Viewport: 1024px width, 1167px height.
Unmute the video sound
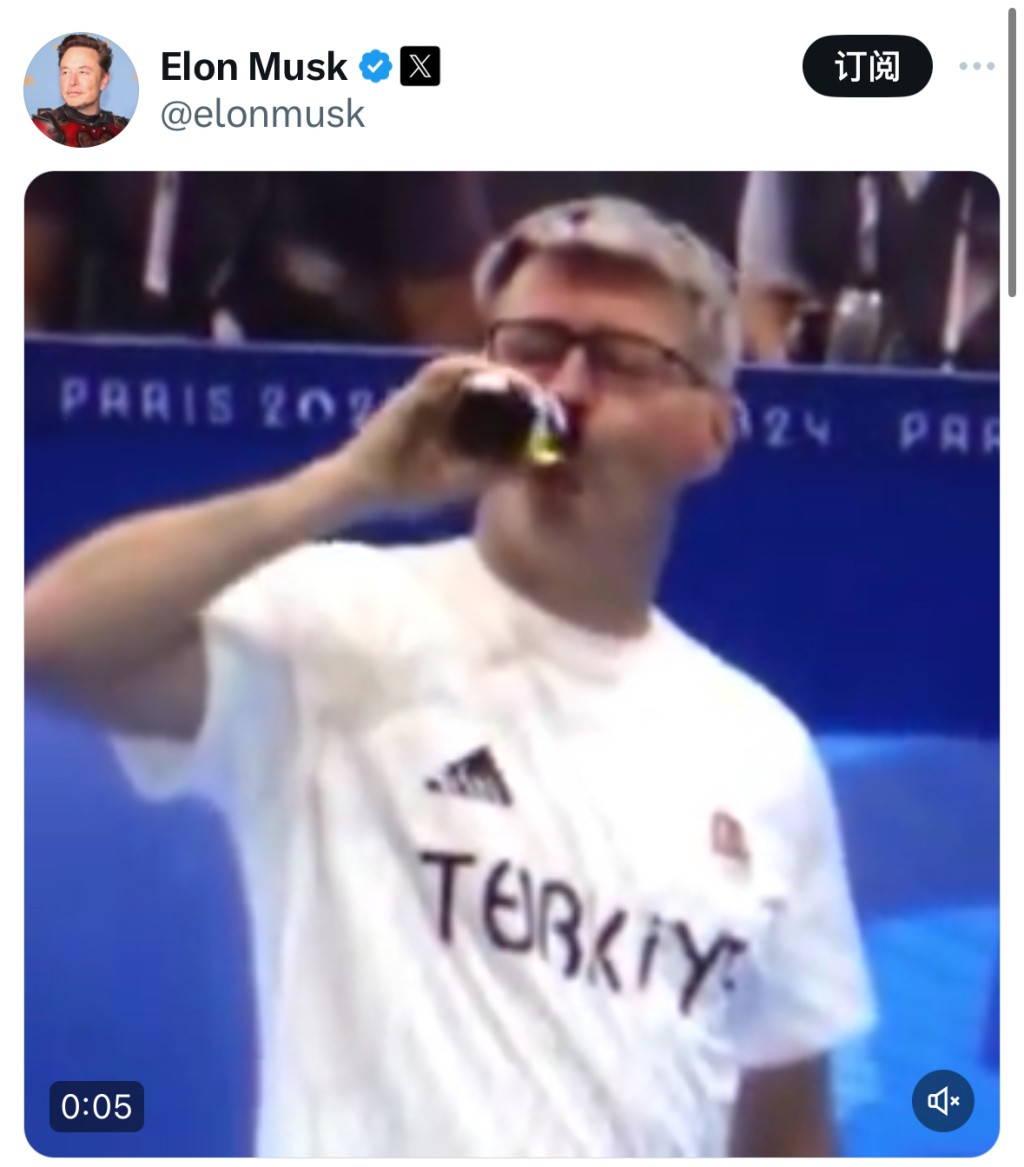(942, 1101)
